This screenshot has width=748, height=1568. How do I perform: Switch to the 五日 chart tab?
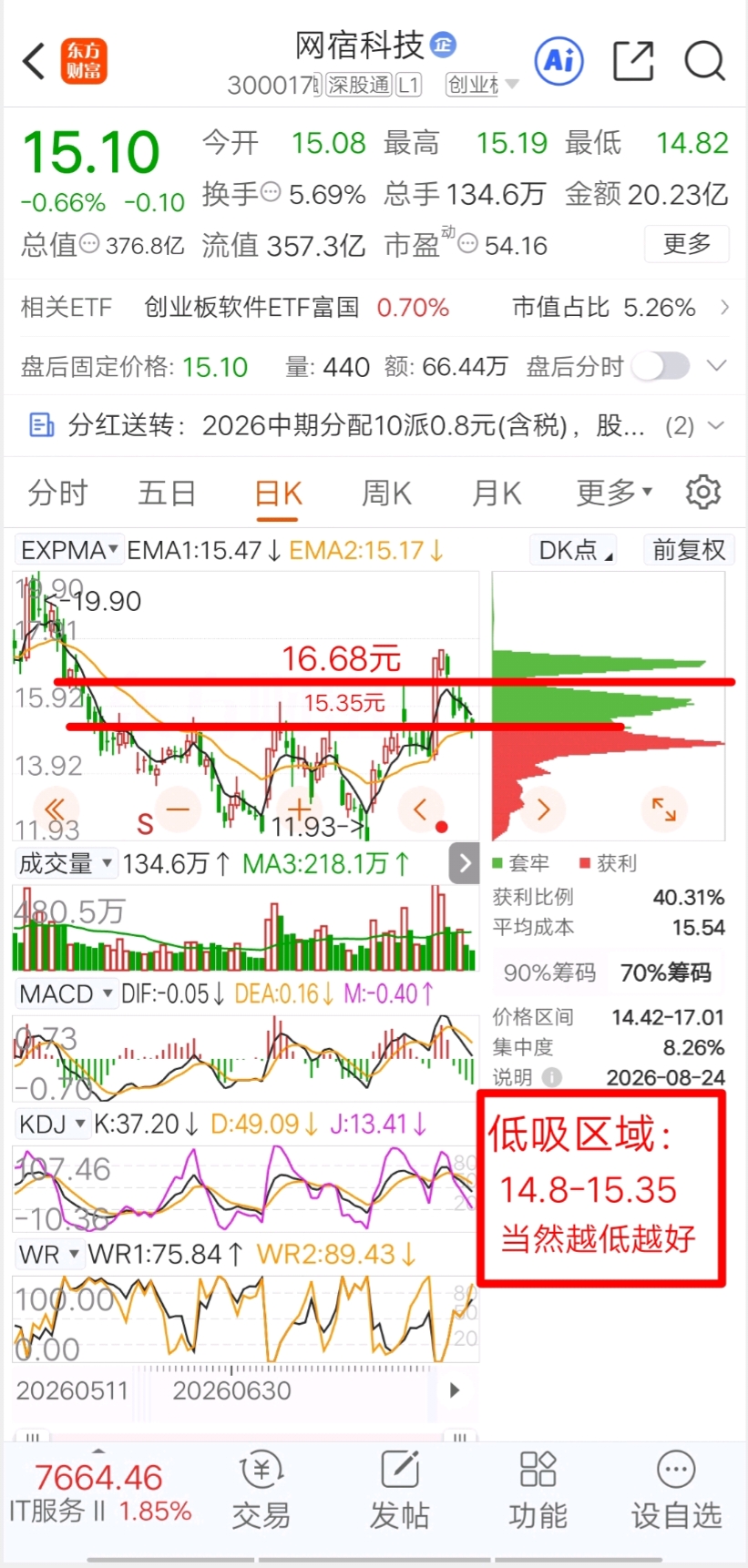[x=167, y=494]
